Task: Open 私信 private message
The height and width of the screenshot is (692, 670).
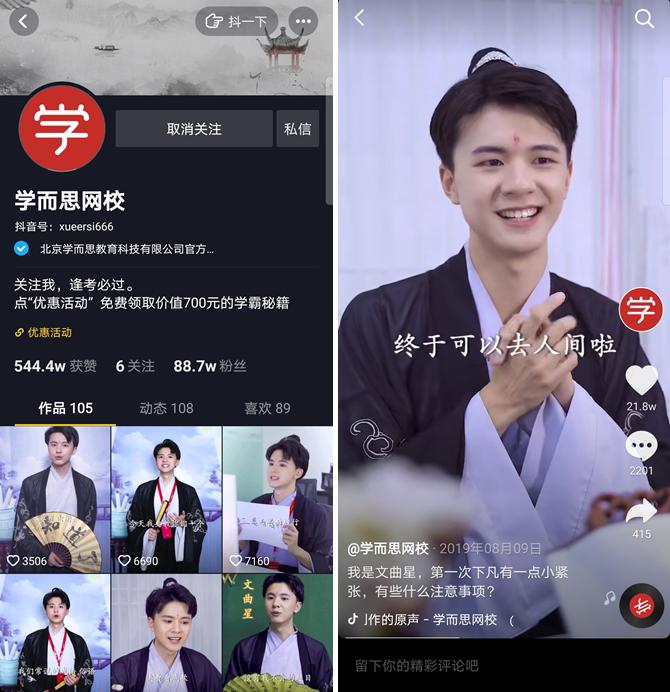Action: (x=297, y=129)
